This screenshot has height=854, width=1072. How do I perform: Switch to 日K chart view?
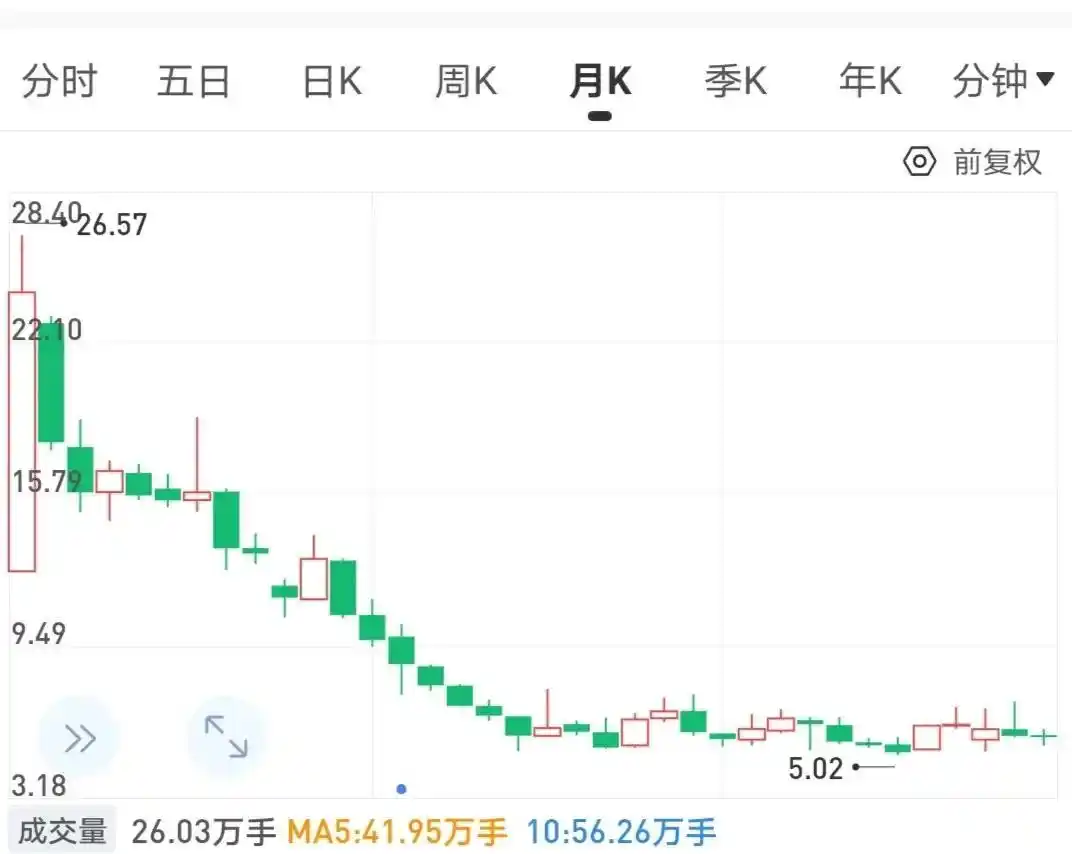(x=332, y=81)
